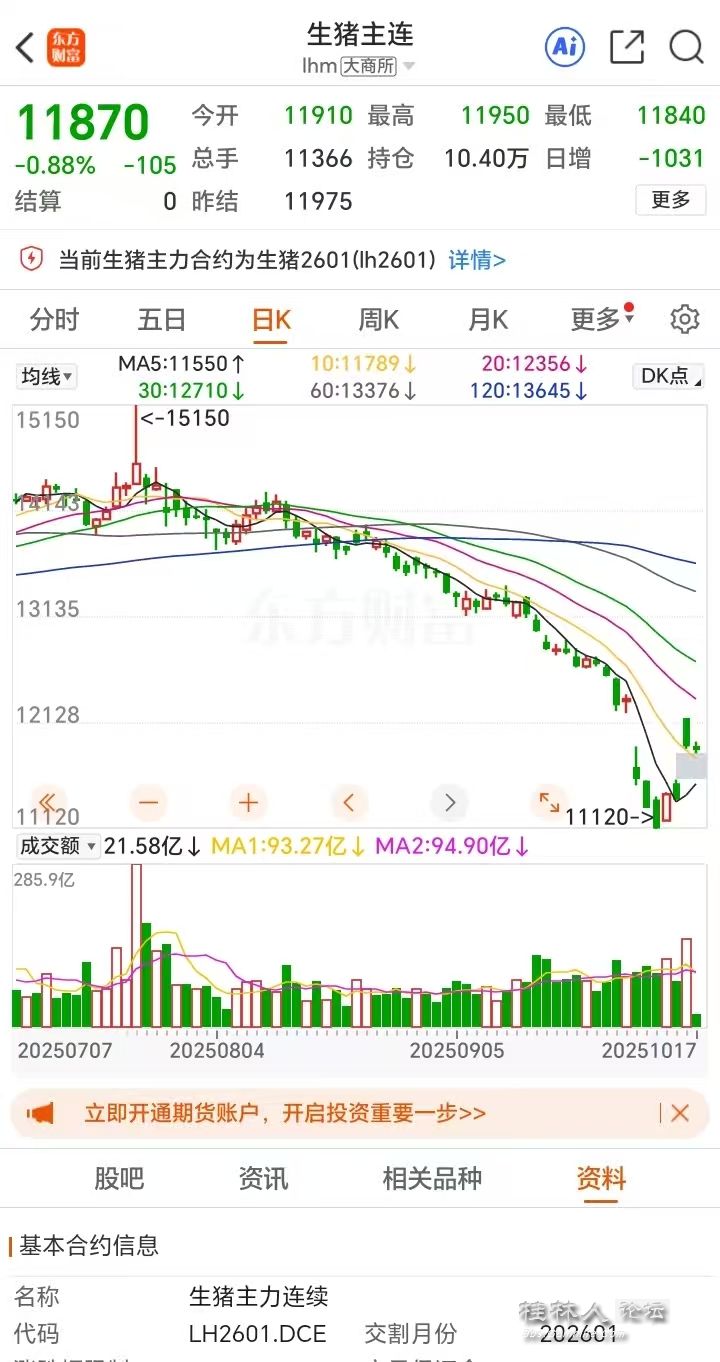Tap the 更多 button for more quote data
The height and width of the screenshot is (1362, 720).
pyautogui.click(x=670, y=200)
